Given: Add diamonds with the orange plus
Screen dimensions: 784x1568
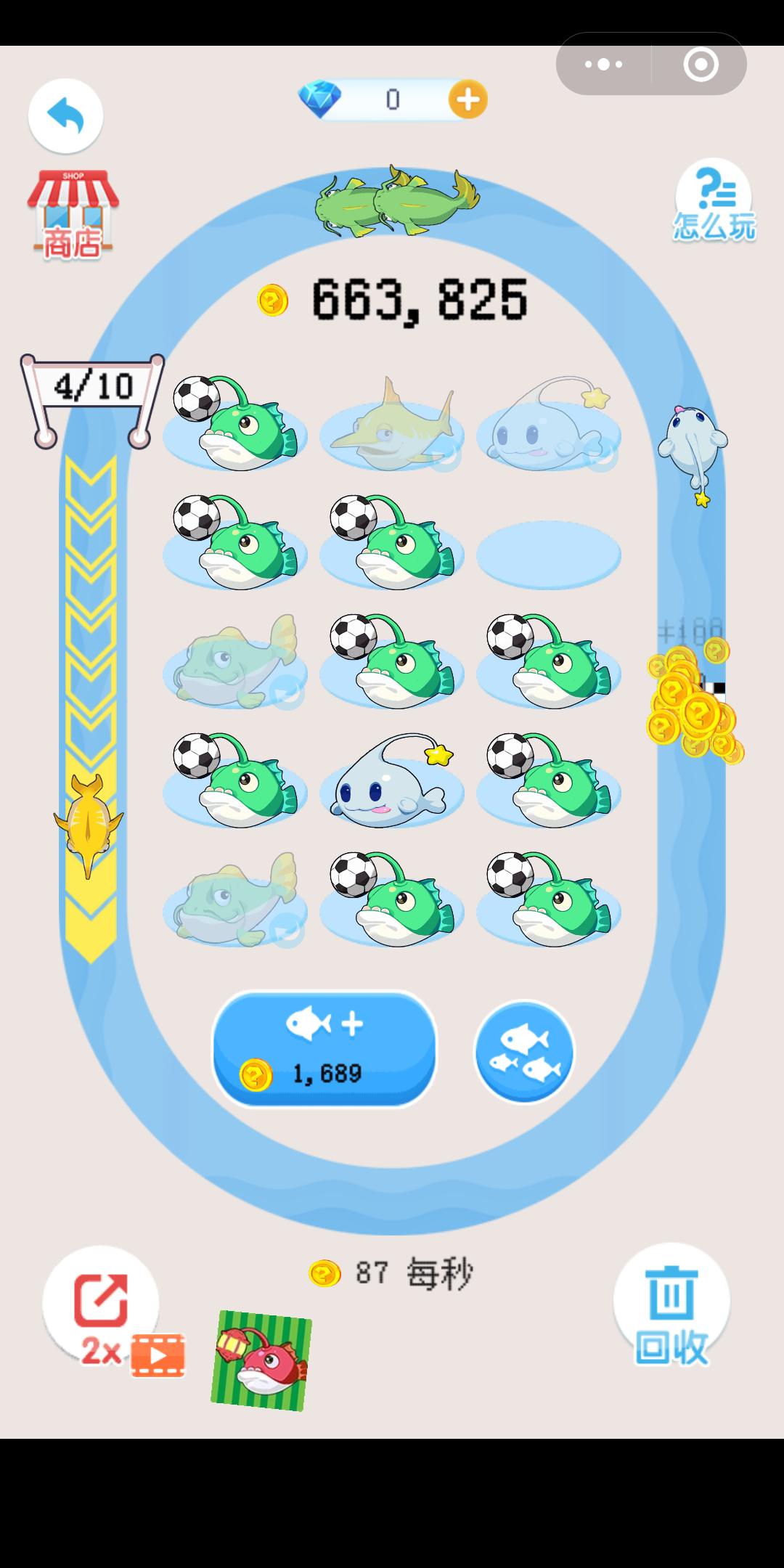Looking at the screenshot, I should pos(467,99).
